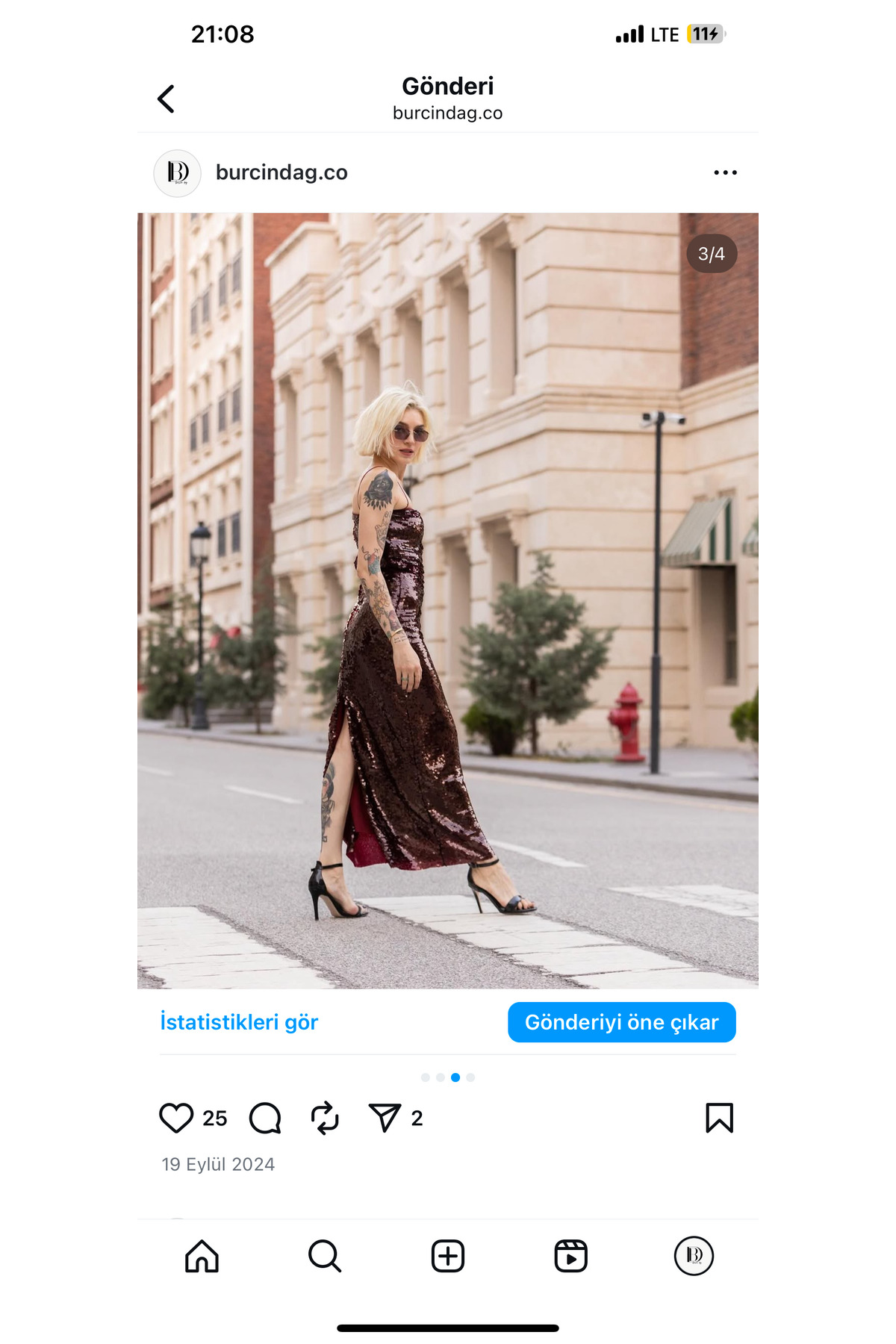The width and height of the screenshot is (896, 1344).
Task: Share the post via paper plane icon
Action: tap(385, 1118)
